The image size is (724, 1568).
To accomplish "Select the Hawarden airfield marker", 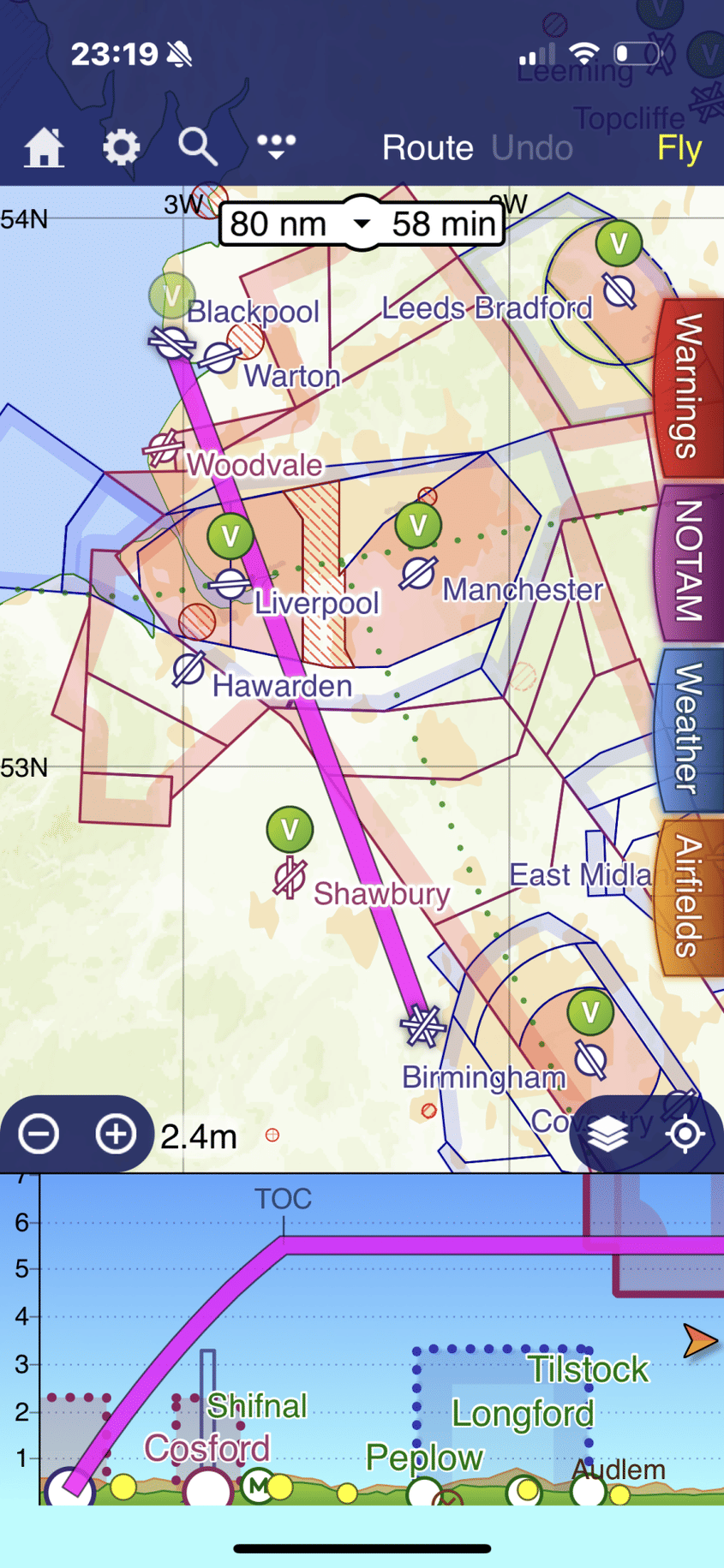I will click(188, 669).
